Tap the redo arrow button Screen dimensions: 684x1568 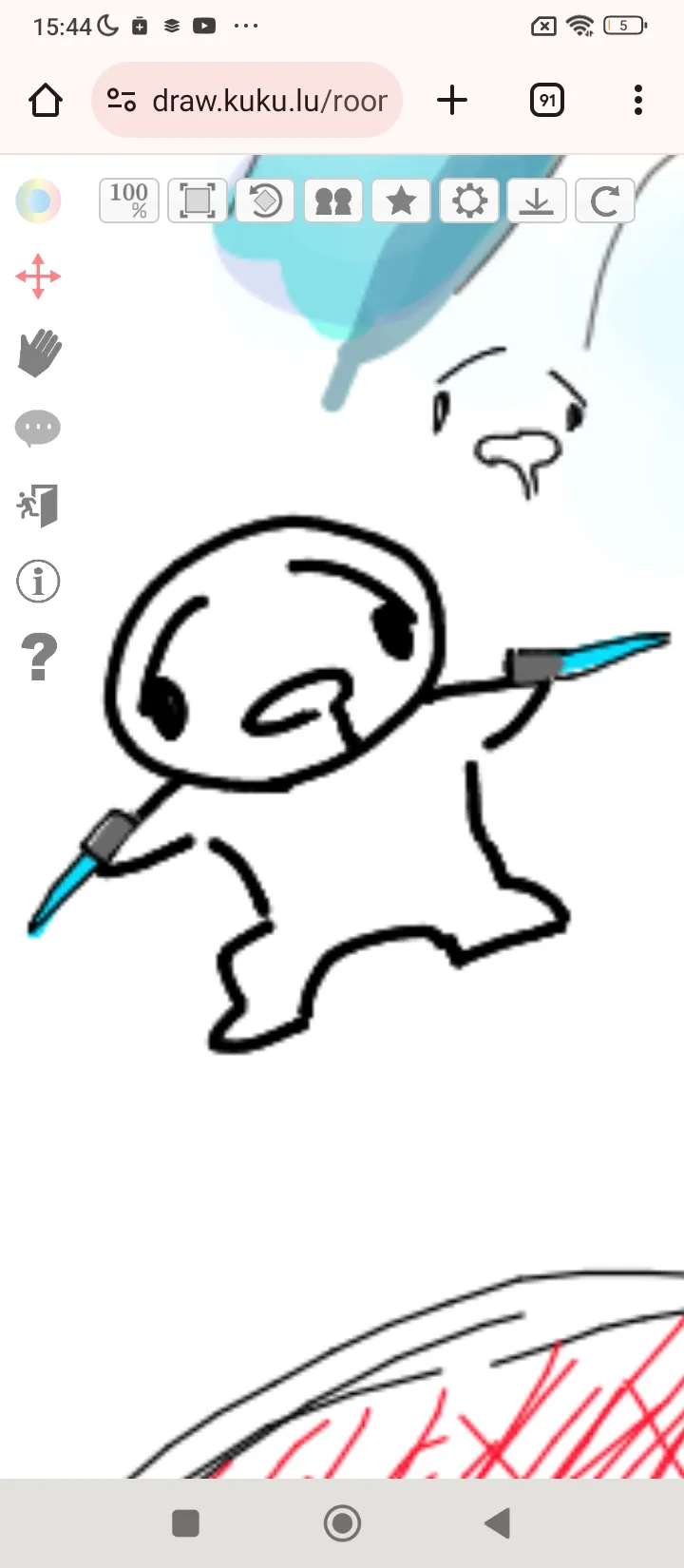pyautogui.click(x=605, y=201)
